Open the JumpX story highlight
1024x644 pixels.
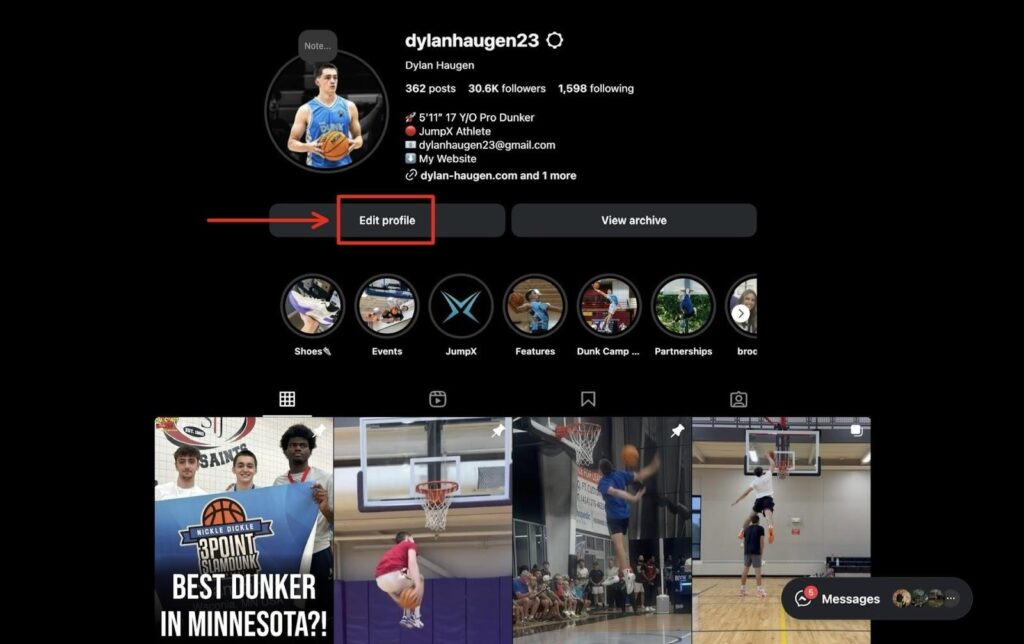point(461,306)
